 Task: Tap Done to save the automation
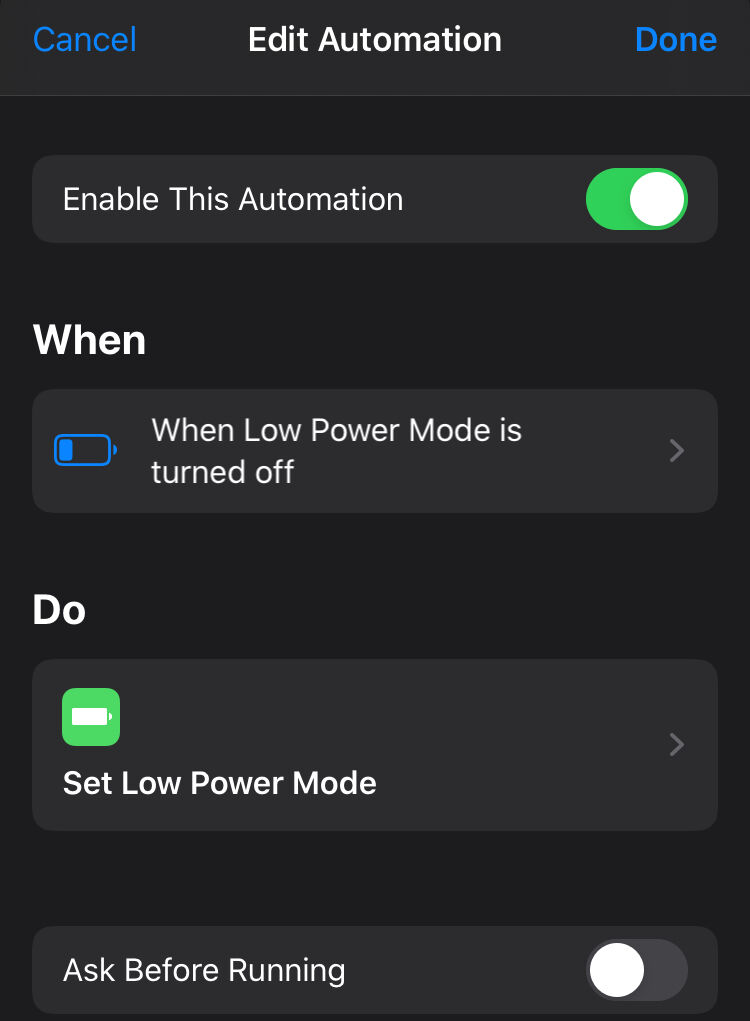675,40
